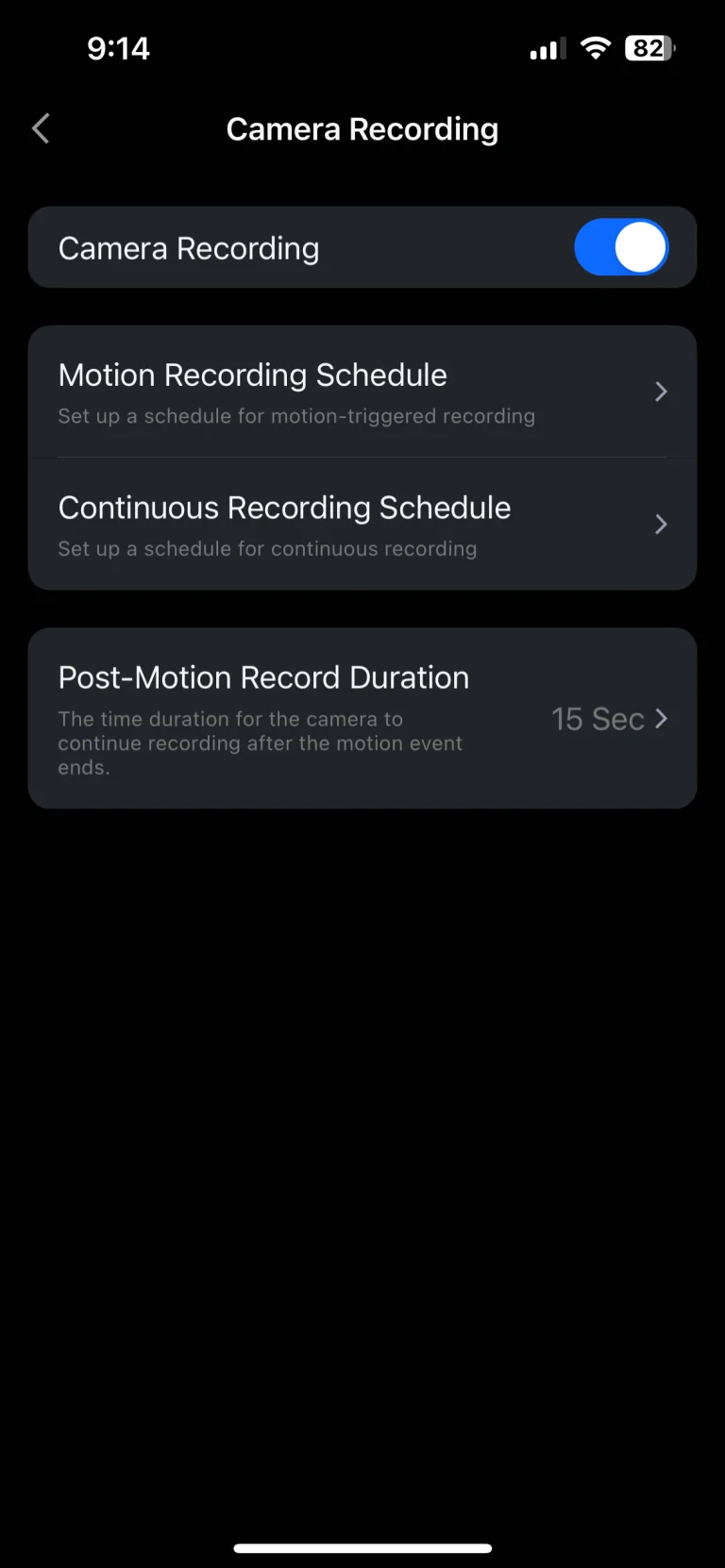This screenshot has width=725, height=1568.
Task: Toggle Camera Recording off then verify state
Action: 622,247
